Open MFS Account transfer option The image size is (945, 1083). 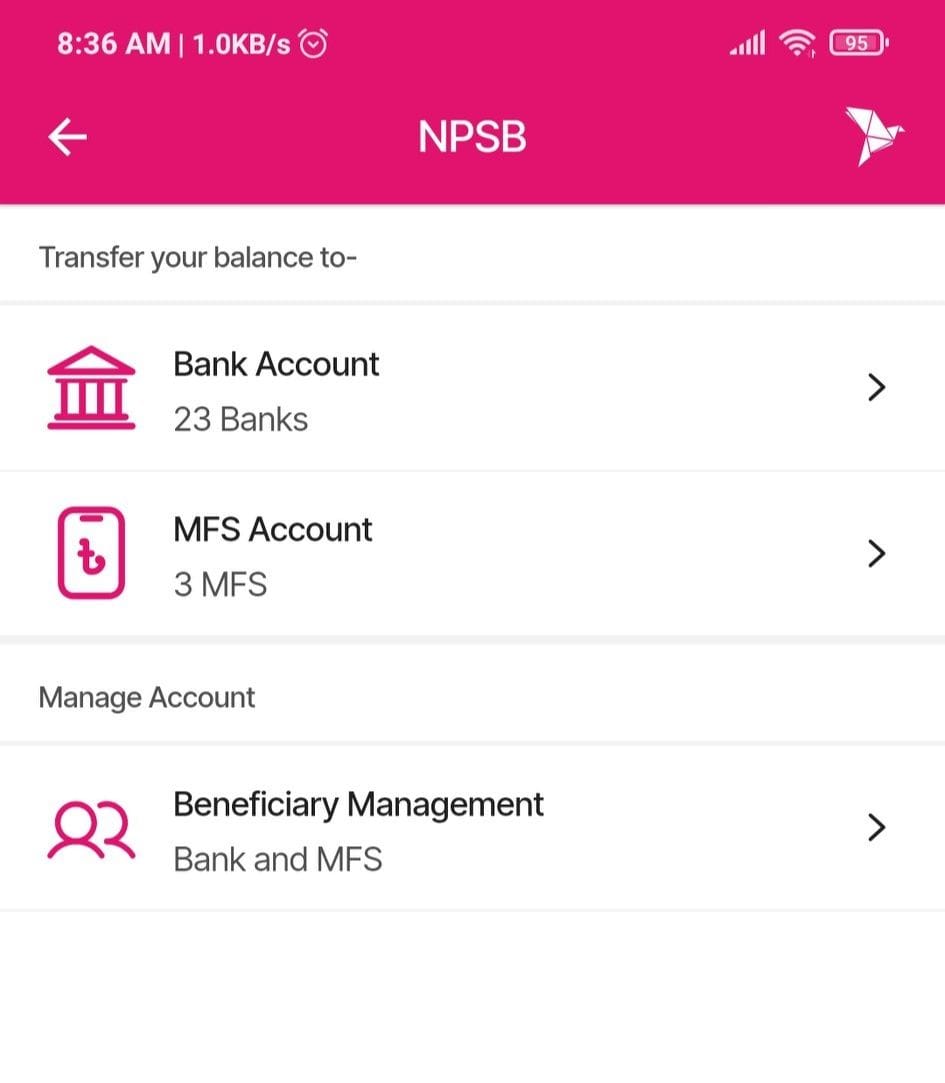click(472, 554)
